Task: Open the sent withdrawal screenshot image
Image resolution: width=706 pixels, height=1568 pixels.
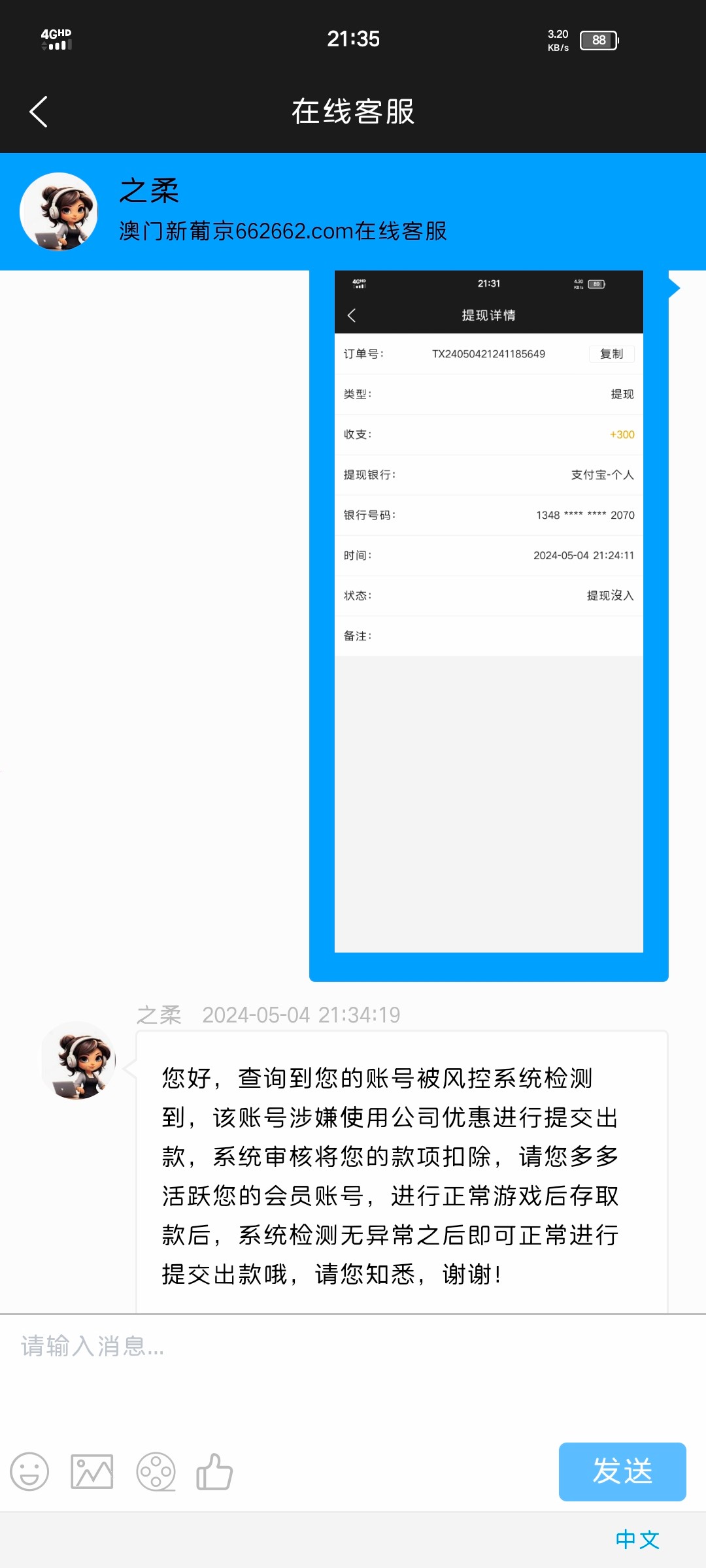Action: pyautogui.click(x=488, y=611)
